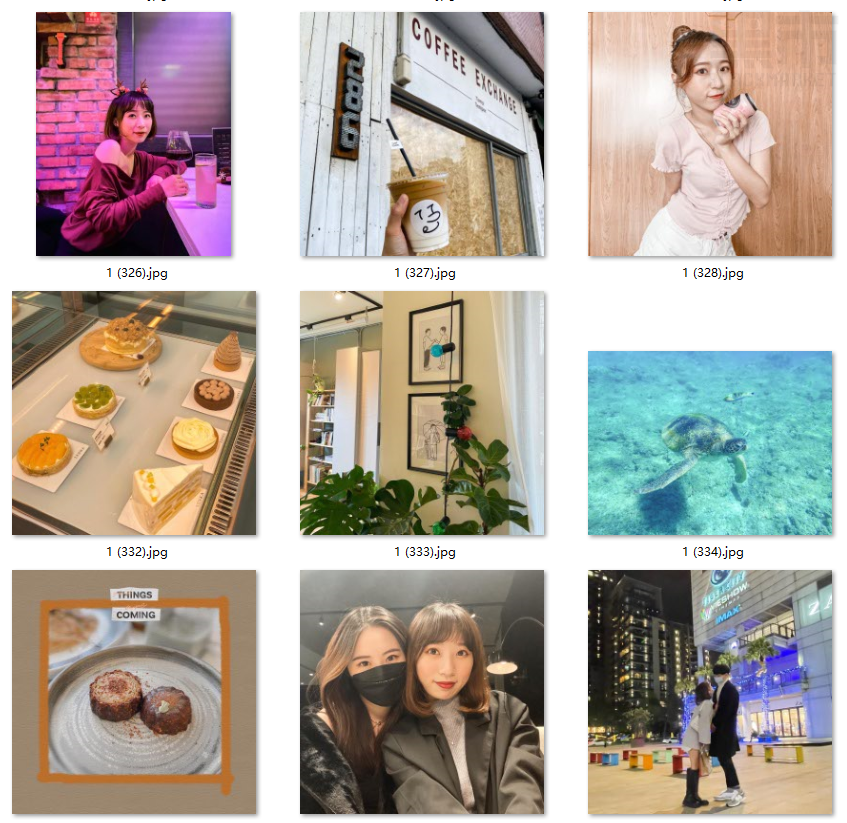Image resolution: width=847 pixels, height=823 pixels.
Task: Select the selfie thumbnail with black mask
Action: [422, 692]
